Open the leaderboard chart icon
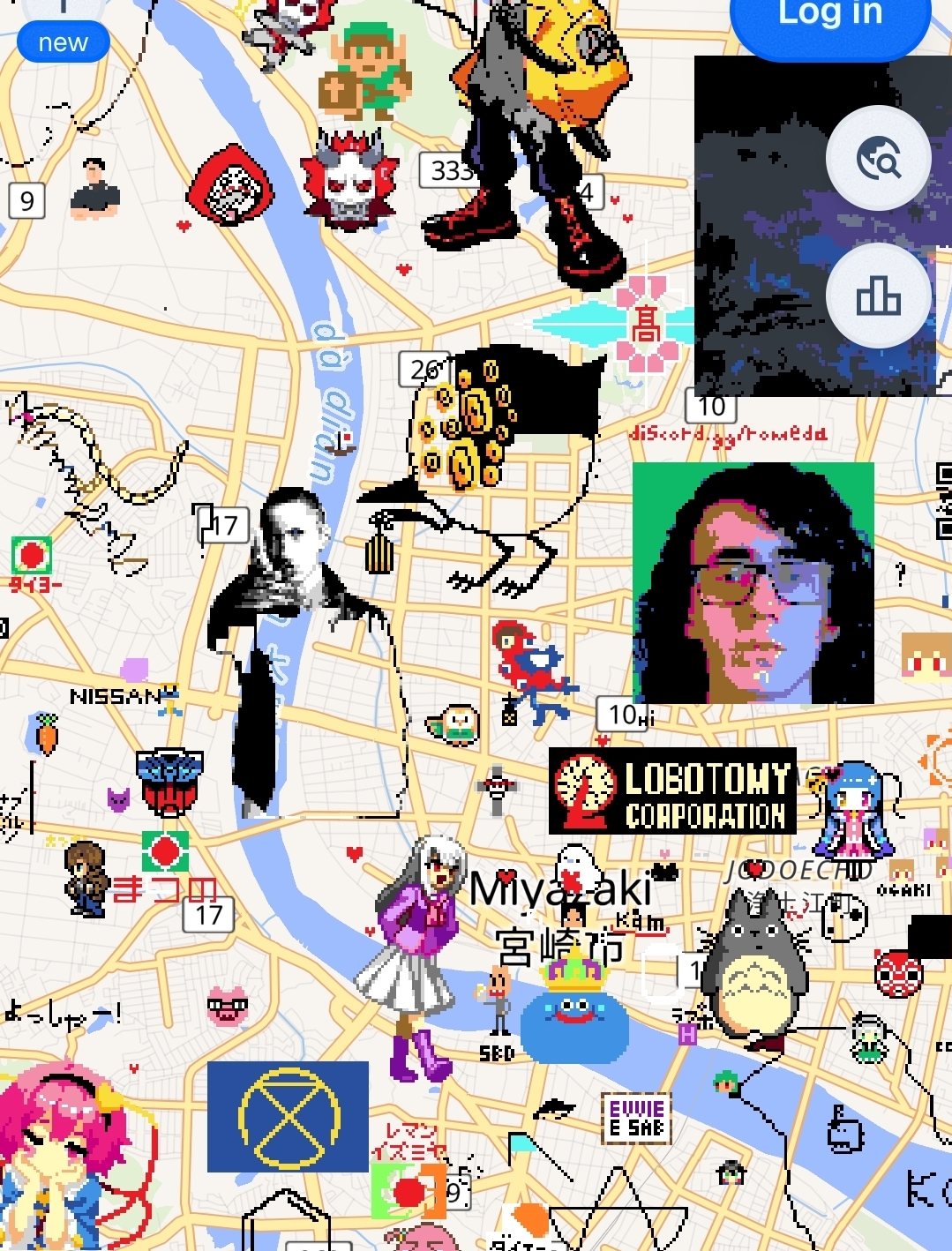This screenshot has width=952, height=1251. pos(878,296)
